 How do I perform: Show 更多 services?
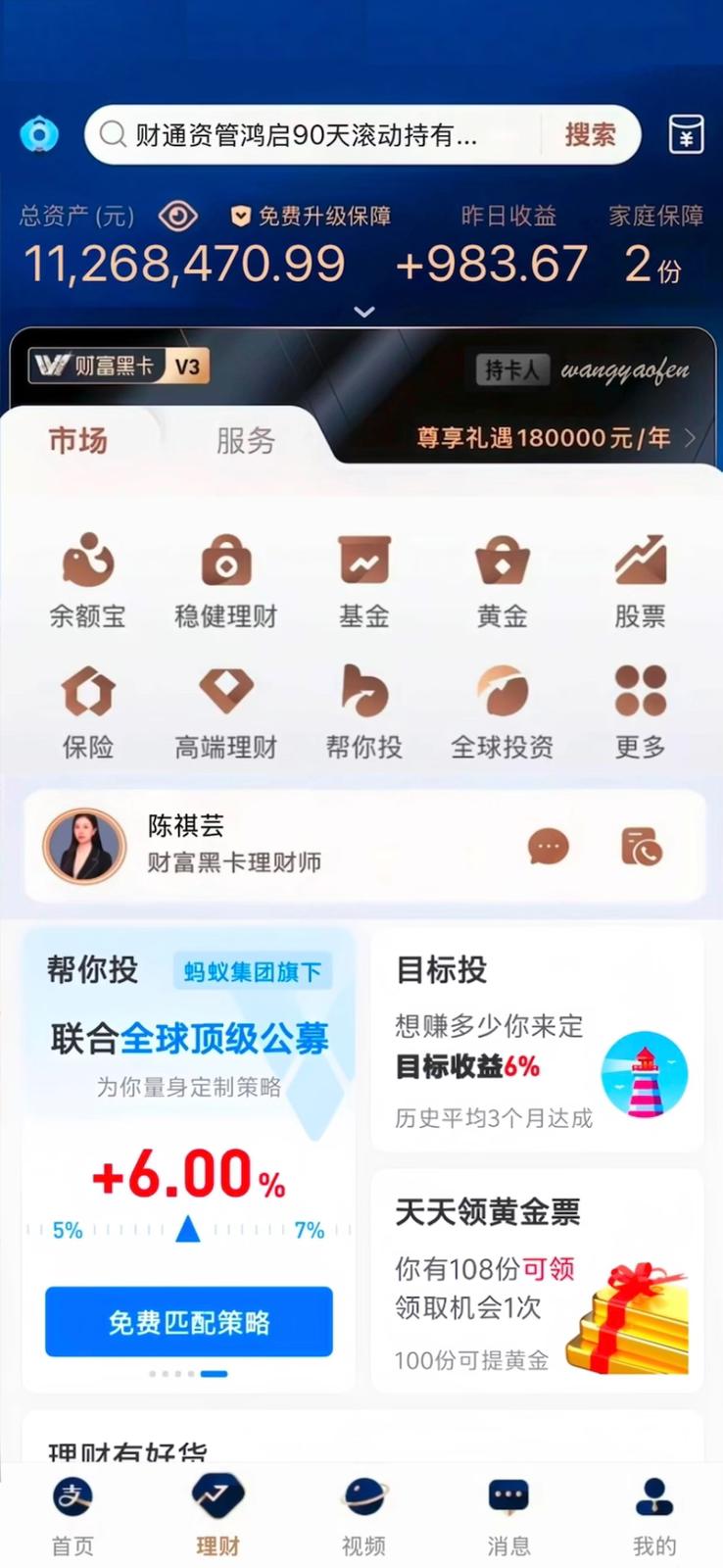pos(640,711)
